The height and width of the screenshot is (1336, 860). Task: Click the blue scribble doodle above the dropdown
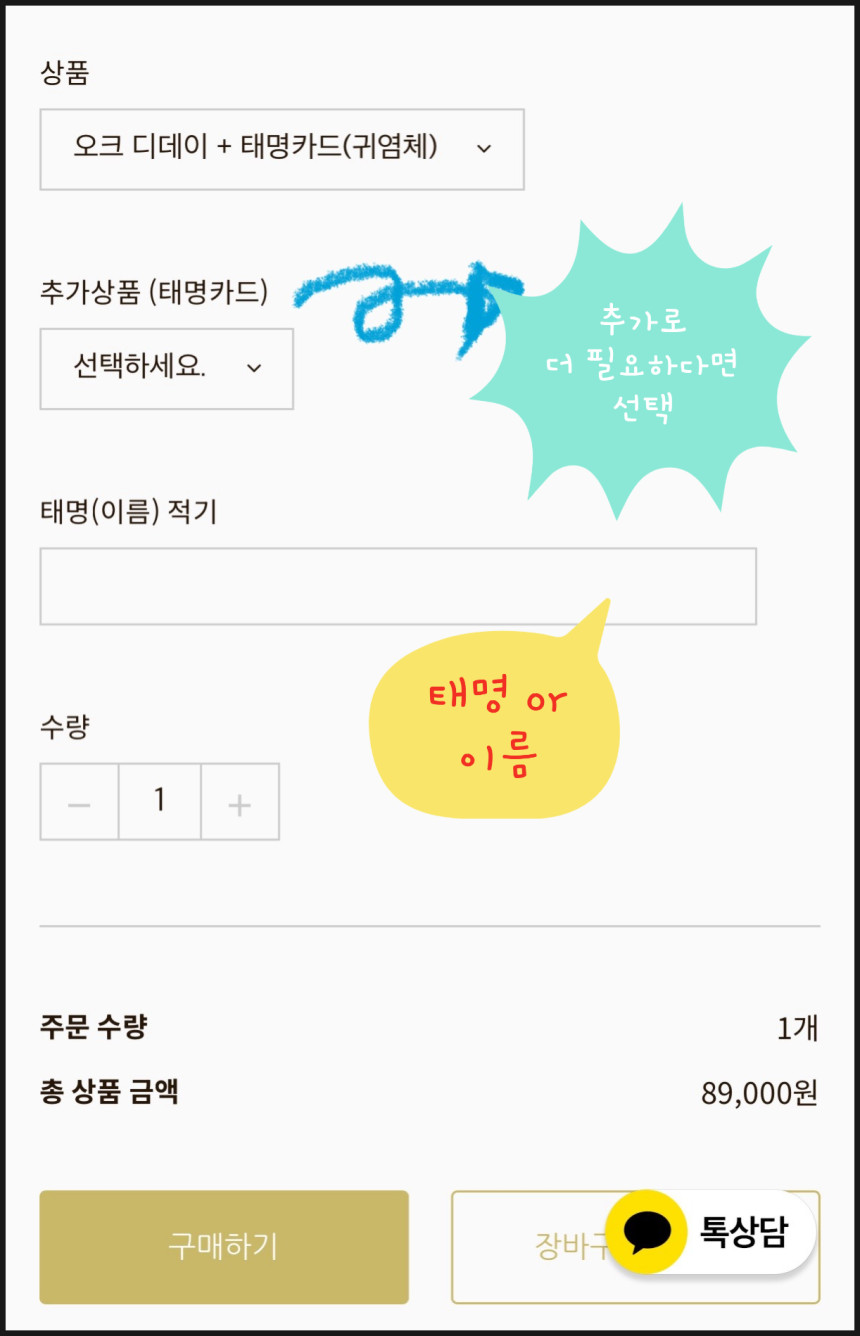[x=400, y=300]
